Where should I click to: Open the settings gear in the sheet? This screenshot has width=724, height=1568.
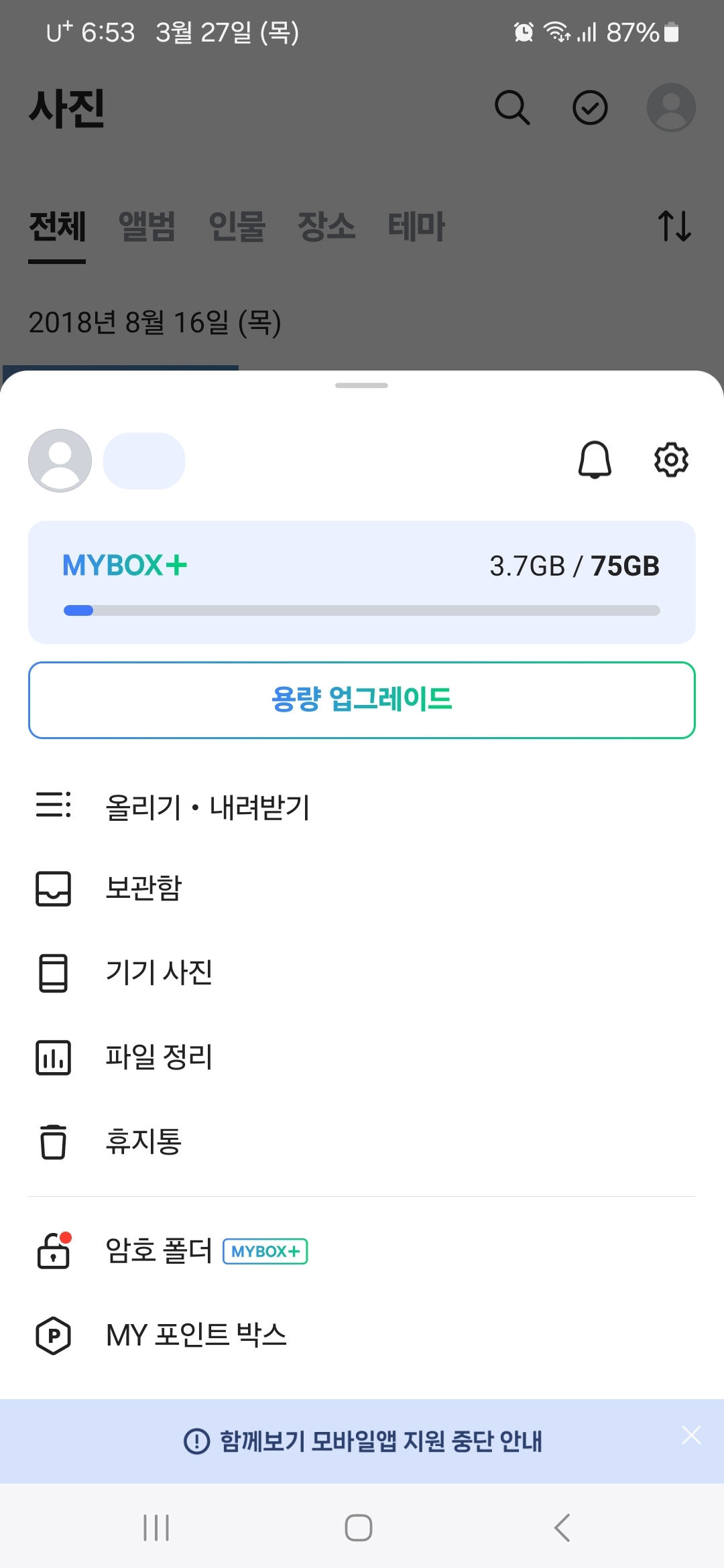[670, 459]
